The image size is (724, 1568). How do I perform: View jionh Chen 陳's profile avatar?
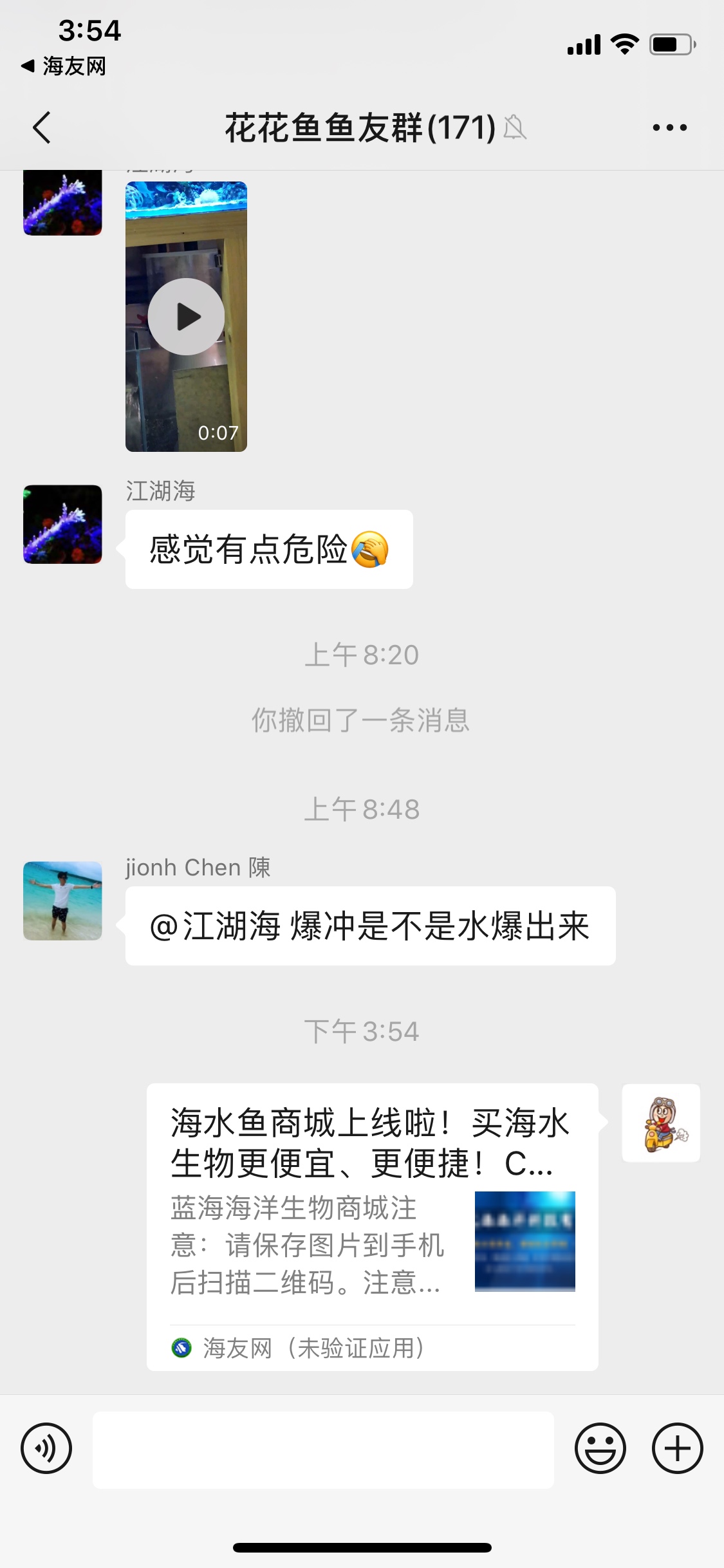62,901
